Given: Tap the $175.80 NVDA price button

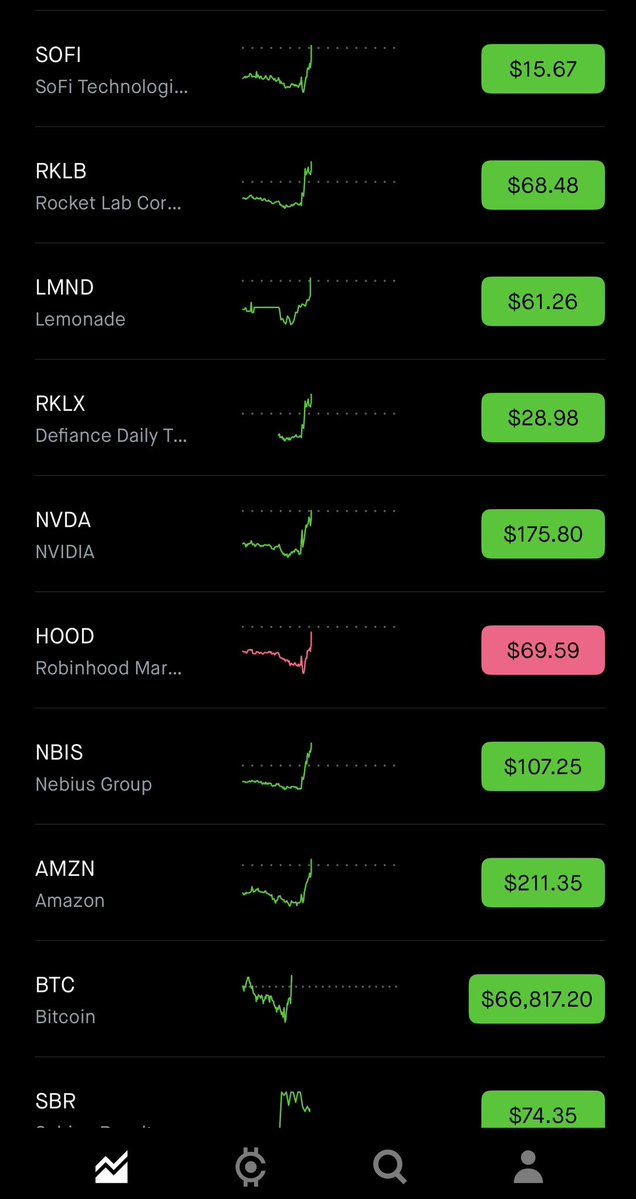Looking at the screenshot, I should [x=542, y=534].
